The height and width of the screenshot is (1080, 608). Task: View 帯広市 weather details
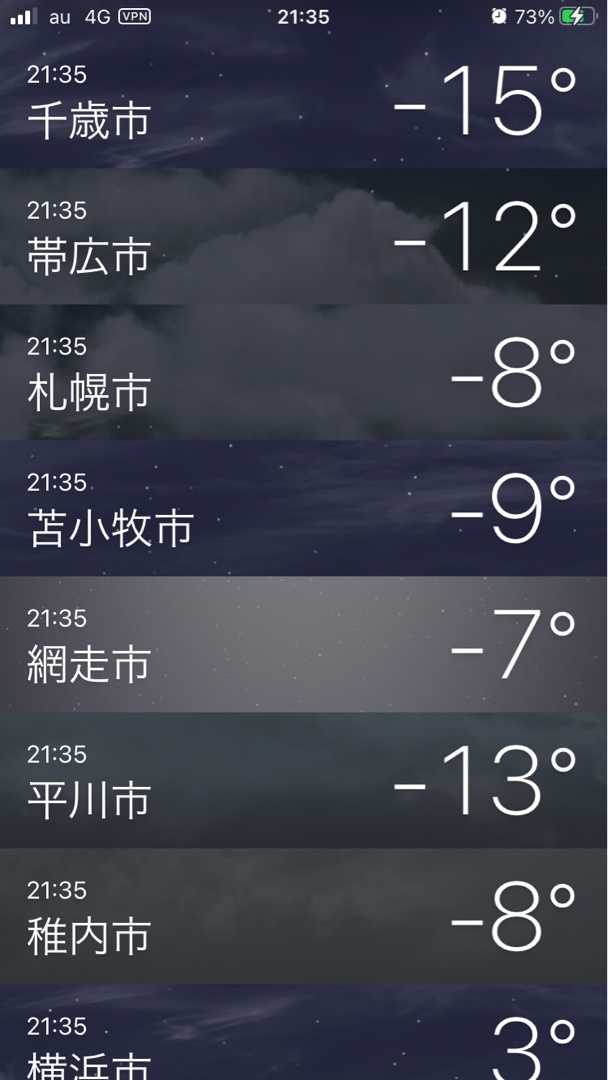[x=304, y=237]
